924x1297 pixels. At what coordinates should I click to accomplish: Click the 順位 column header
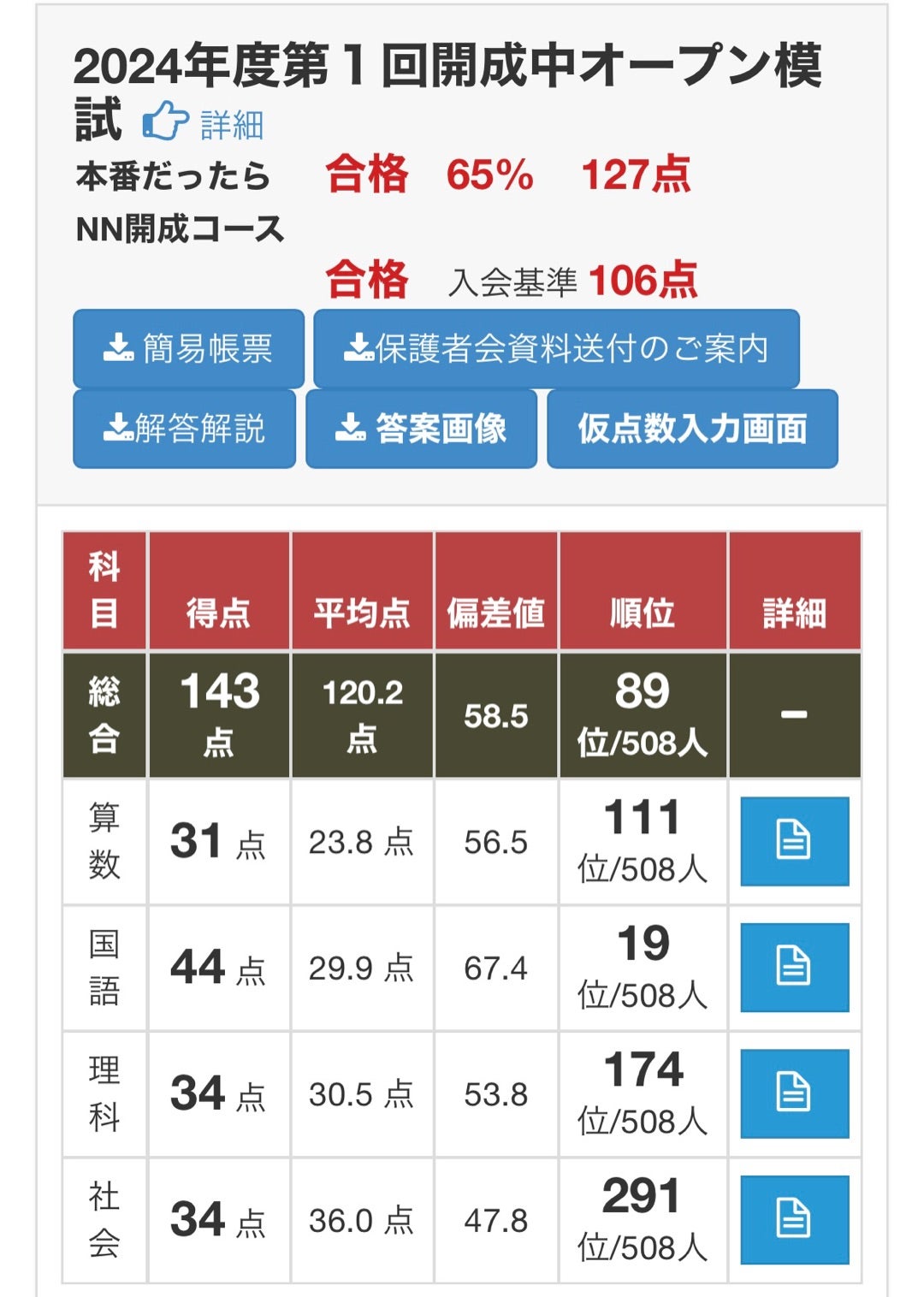(643, 613)
